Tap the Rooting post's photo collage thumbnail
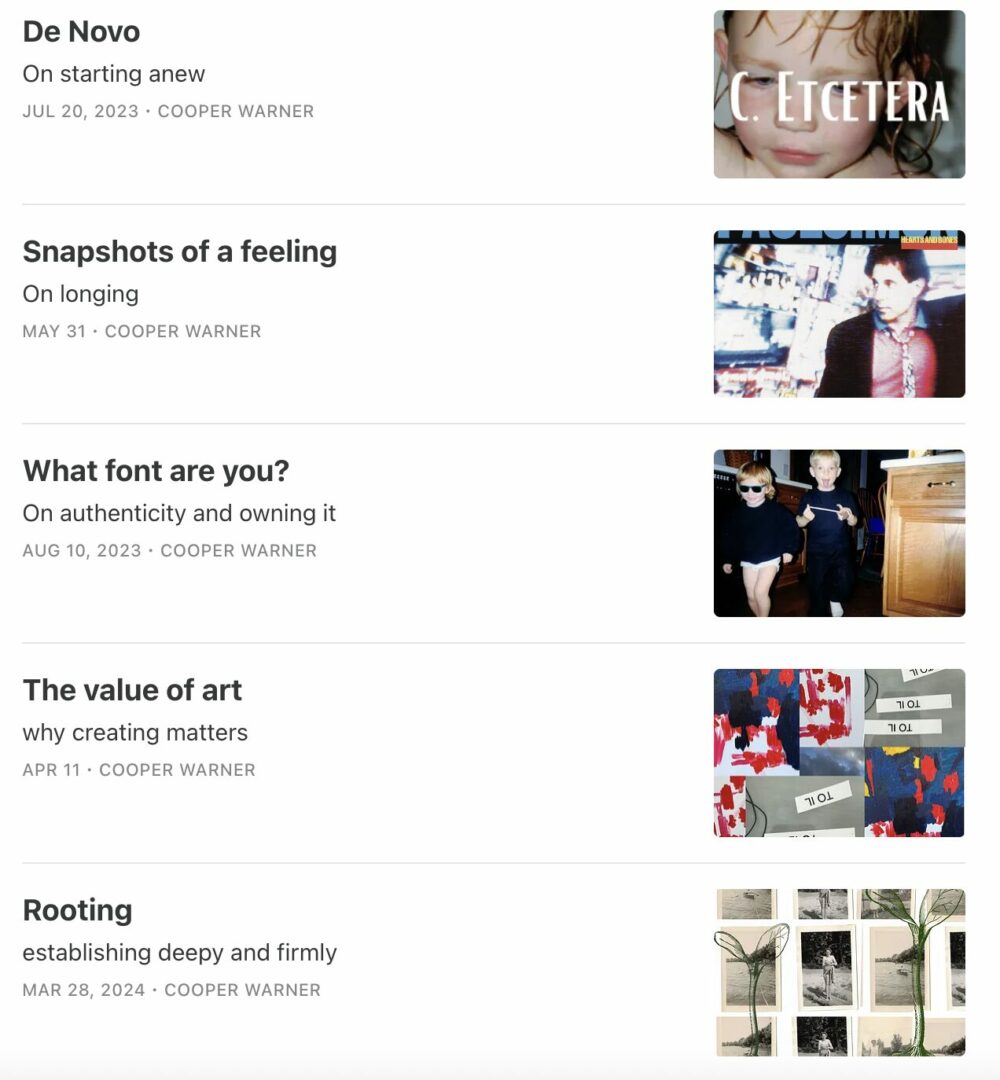This screenshot has width=1000, height=1080. [839, 972]
